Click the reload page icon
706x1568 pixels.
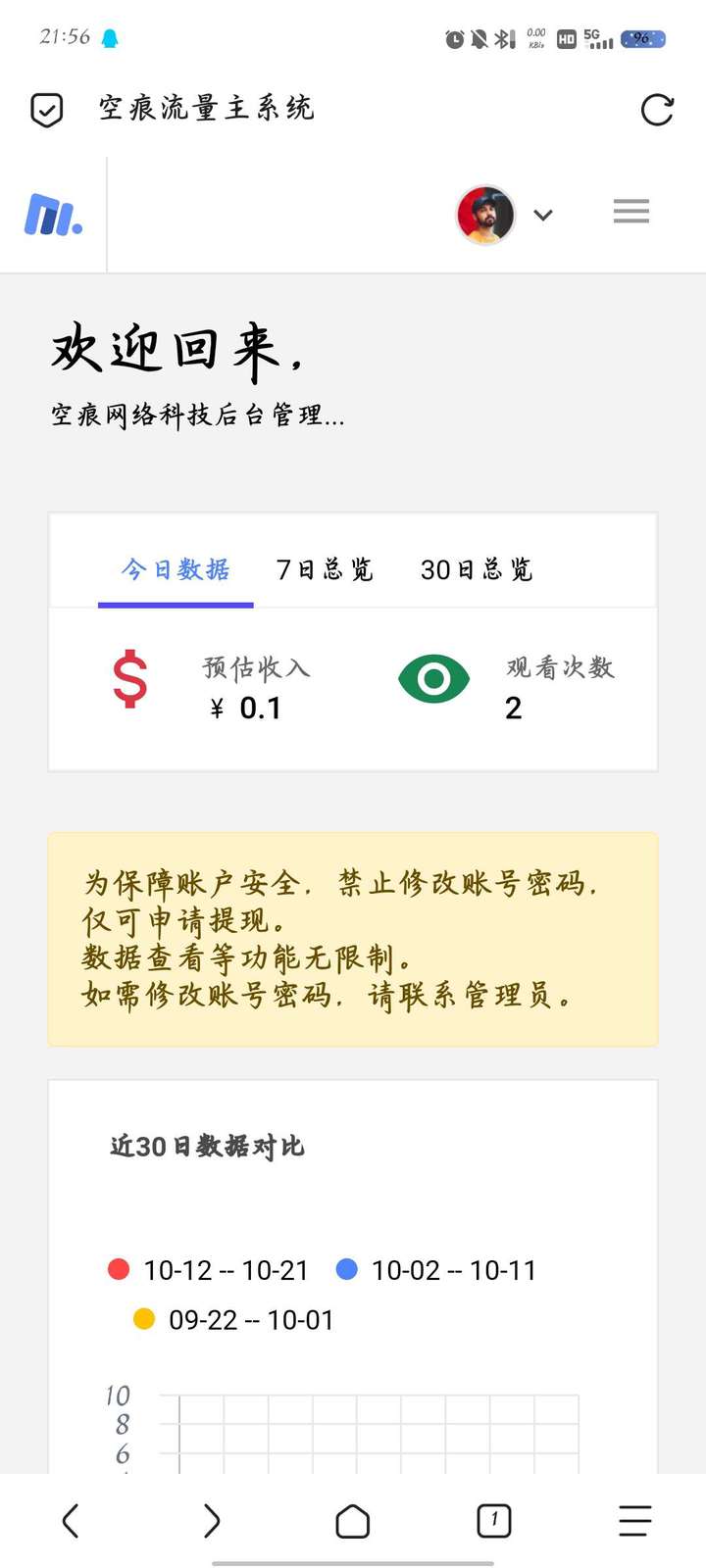659,111
